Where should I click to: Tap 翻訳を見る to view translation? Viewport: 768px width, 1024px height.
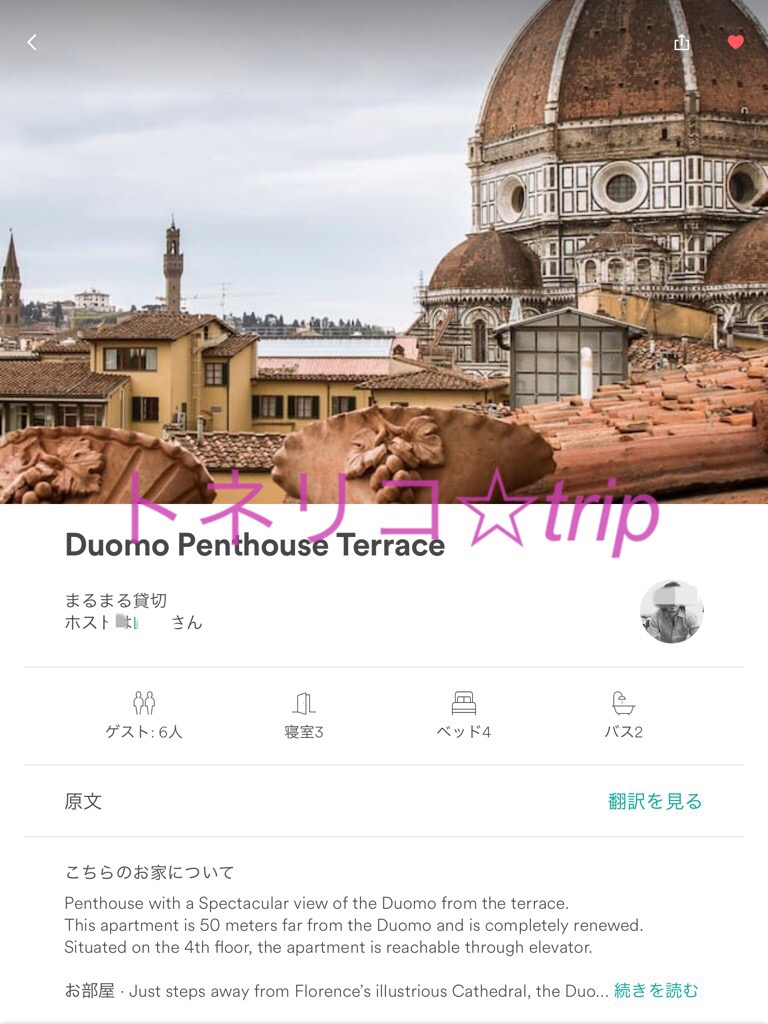(x=655, y=801)
